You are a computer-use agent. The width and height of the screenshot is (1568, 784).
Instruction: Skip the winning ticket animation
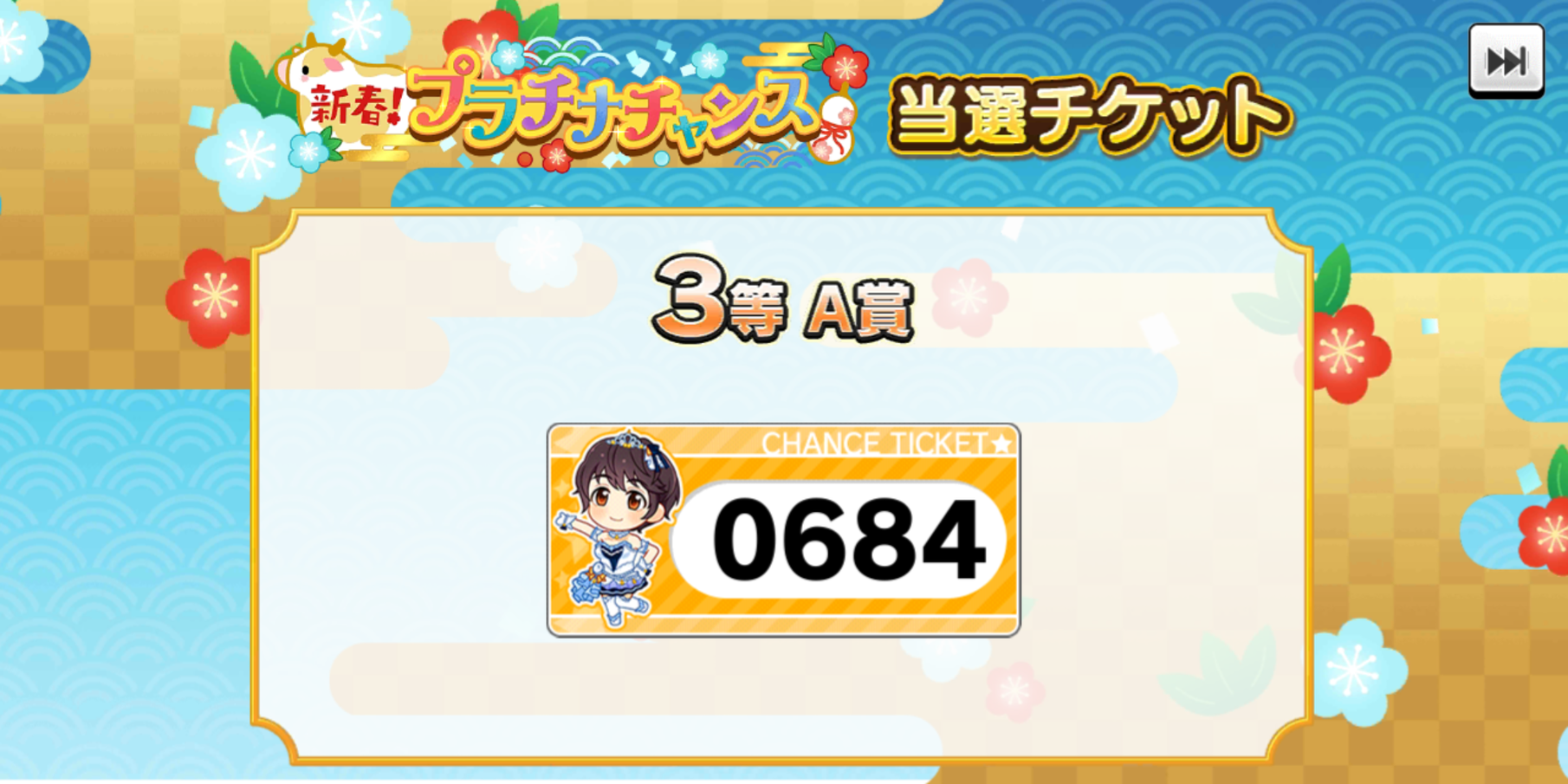(1506, 61)
